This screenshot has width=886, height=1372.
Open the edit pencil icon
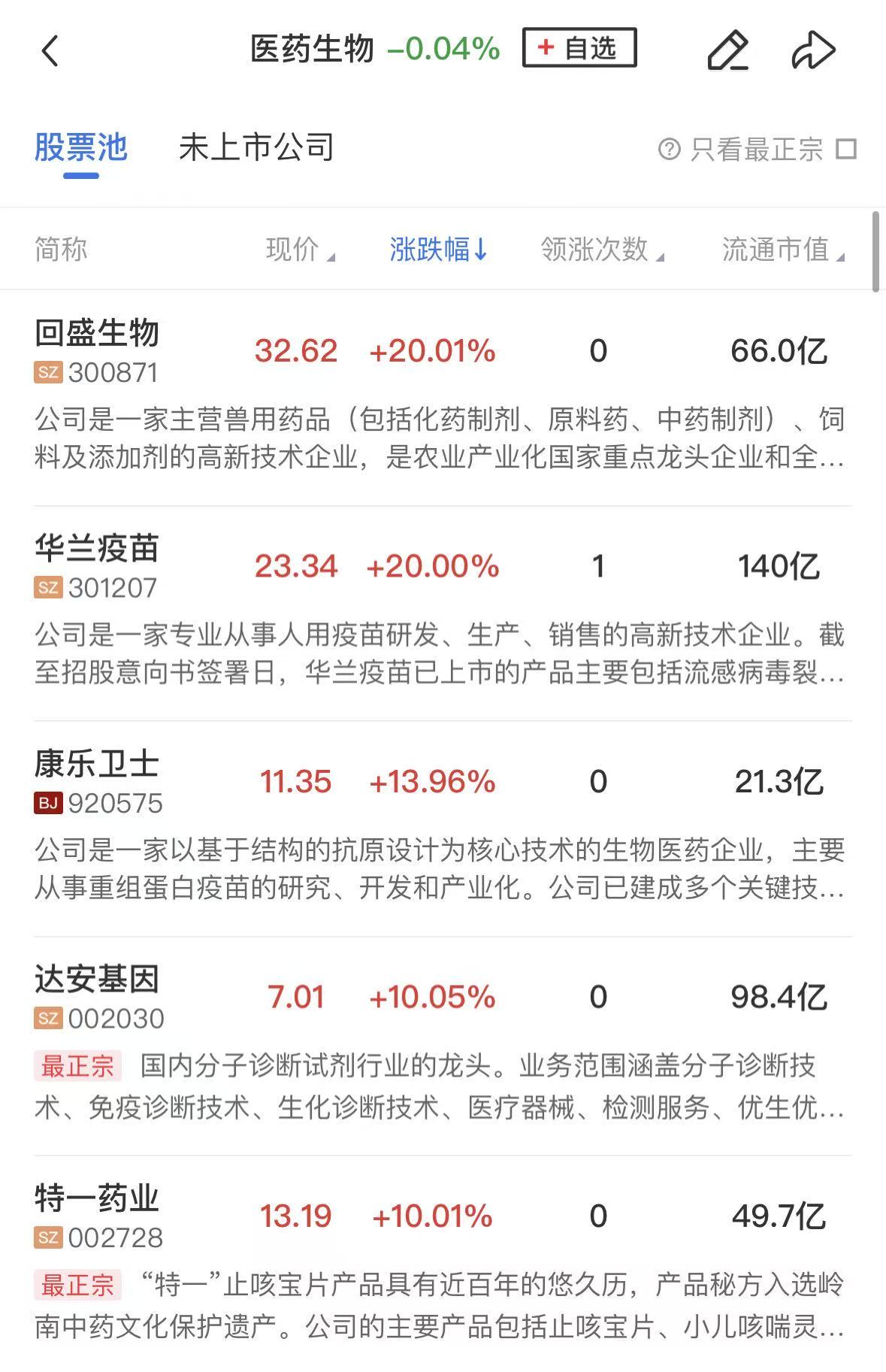(727, 51)
